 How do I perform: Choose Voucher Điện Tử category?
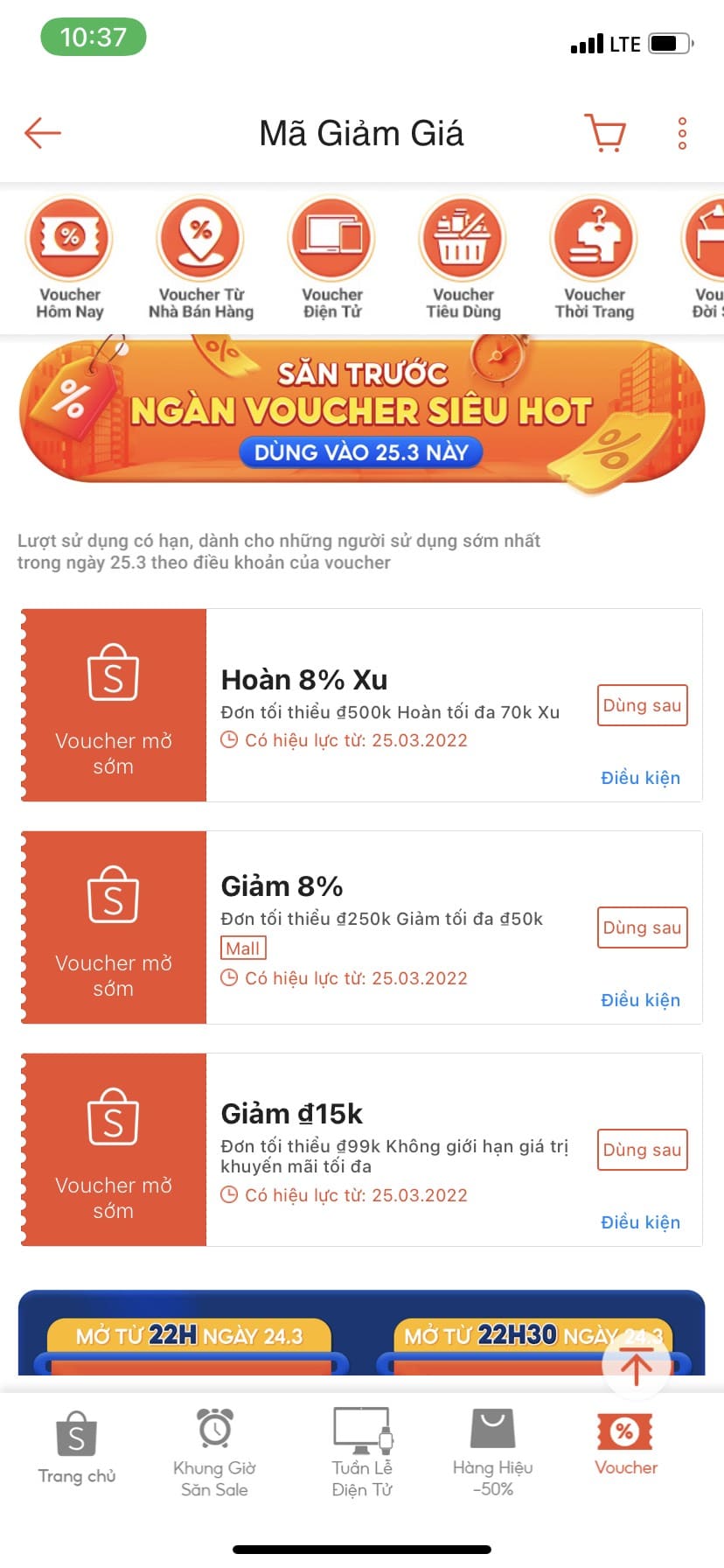(332, 259)
